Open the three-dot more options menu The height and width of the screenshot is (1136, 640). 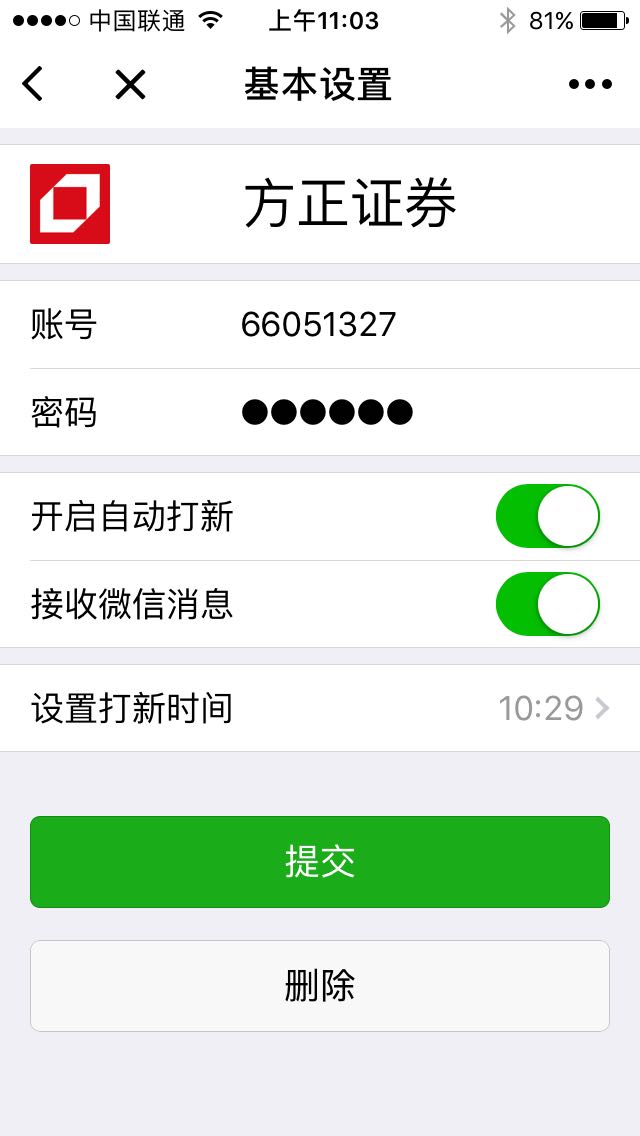(591, 85)
